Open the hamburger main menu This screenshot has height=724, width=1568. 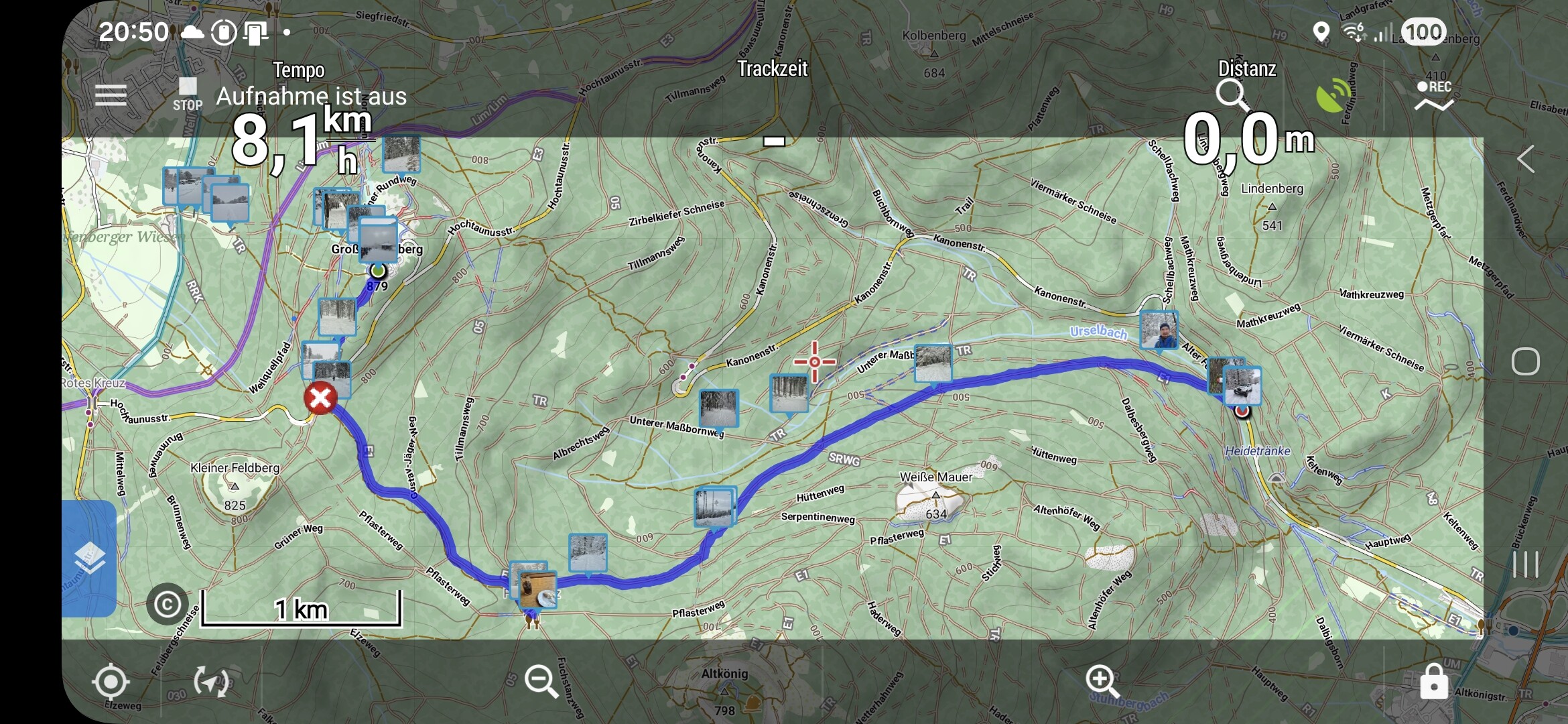pos(111,96)
